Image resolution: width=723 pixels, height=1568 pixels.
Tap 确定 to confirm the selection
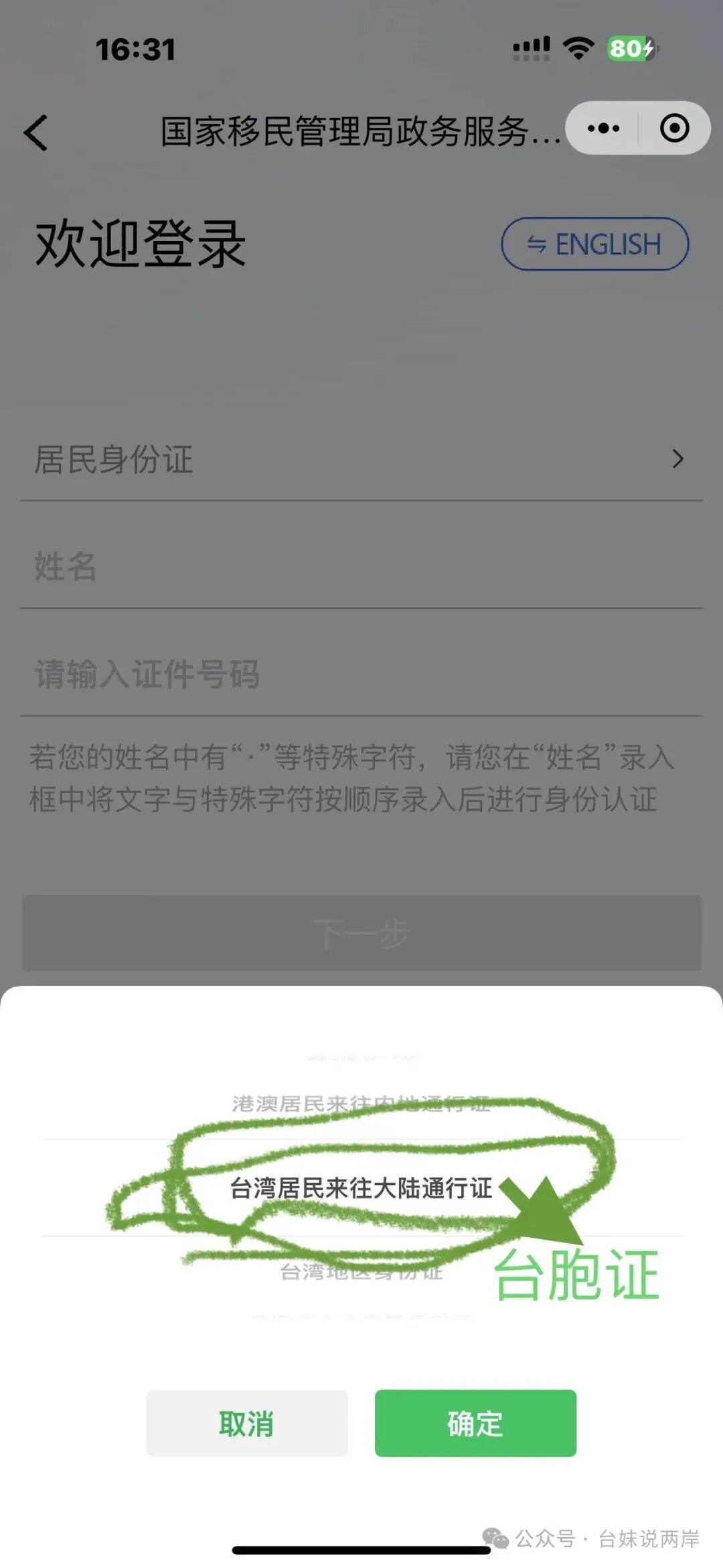point(475,1423)
